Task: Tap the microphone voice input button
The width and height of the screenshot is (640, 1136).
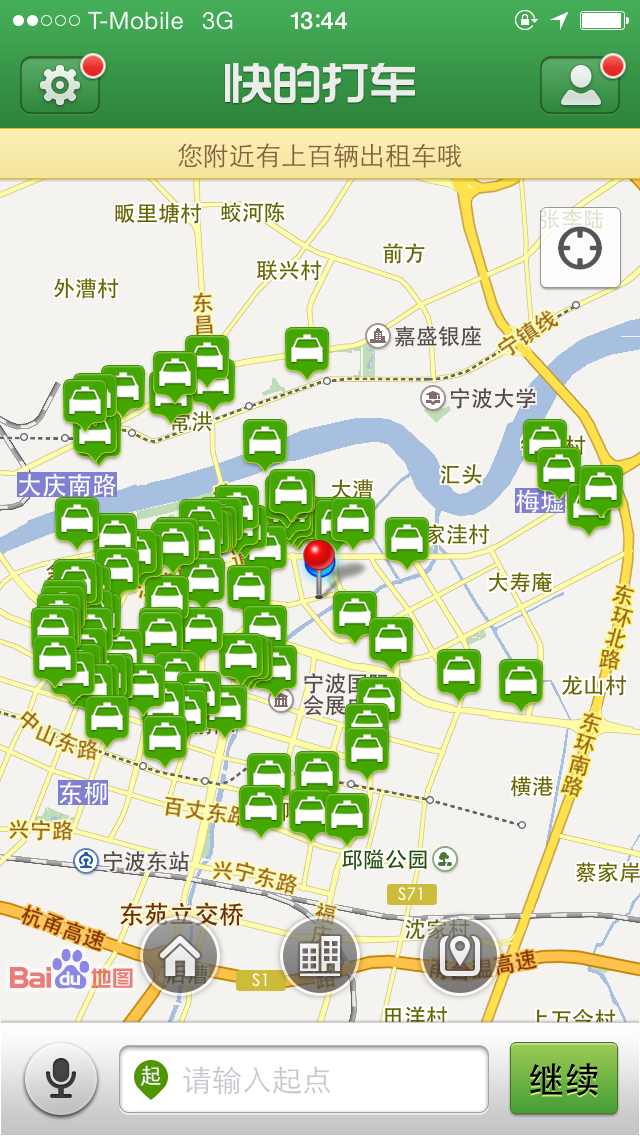Action: [x=61, y=1079]
